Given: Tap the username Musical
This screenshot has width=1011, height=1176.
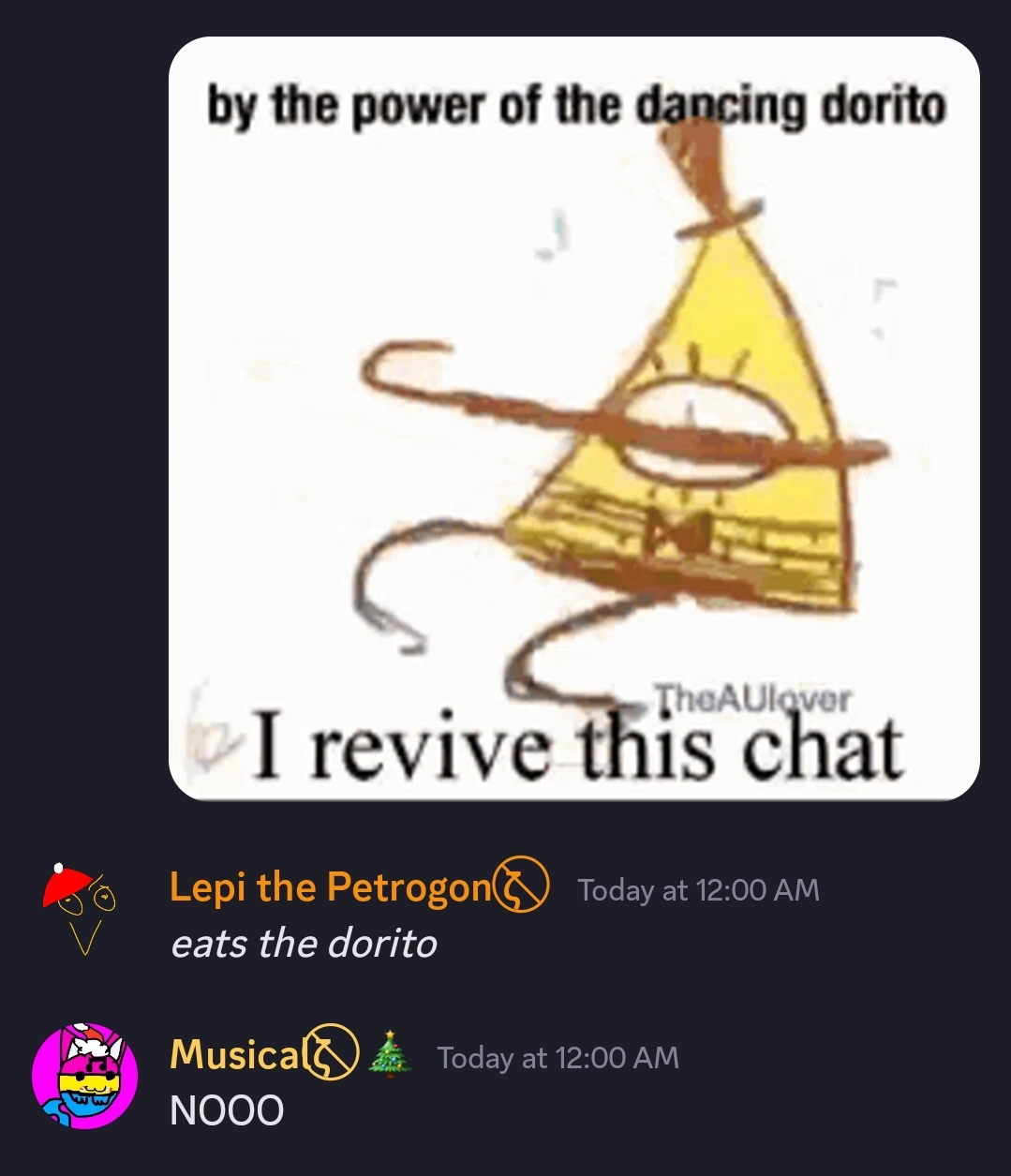Looking at the screenshot, I should (233, 1055).
